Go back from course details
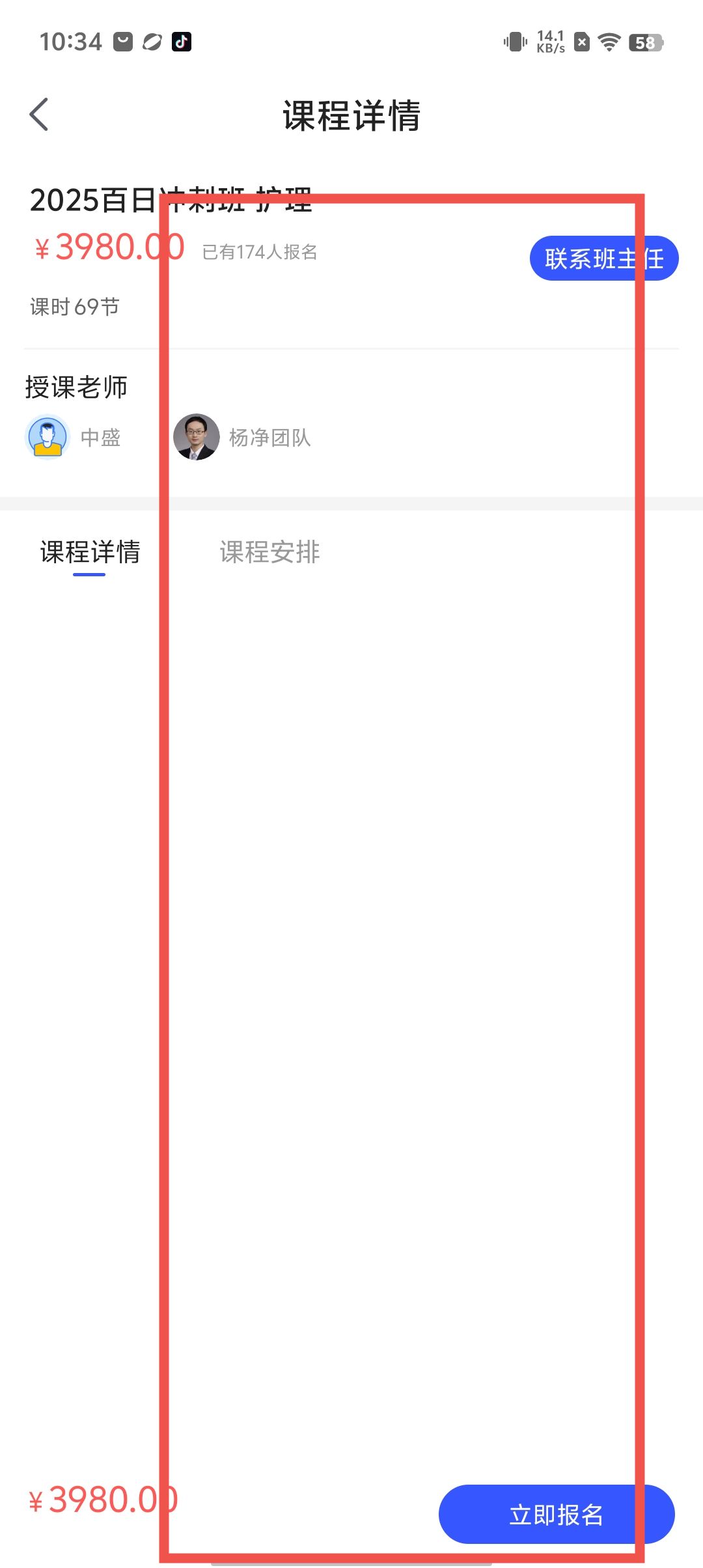 [39, 115]
